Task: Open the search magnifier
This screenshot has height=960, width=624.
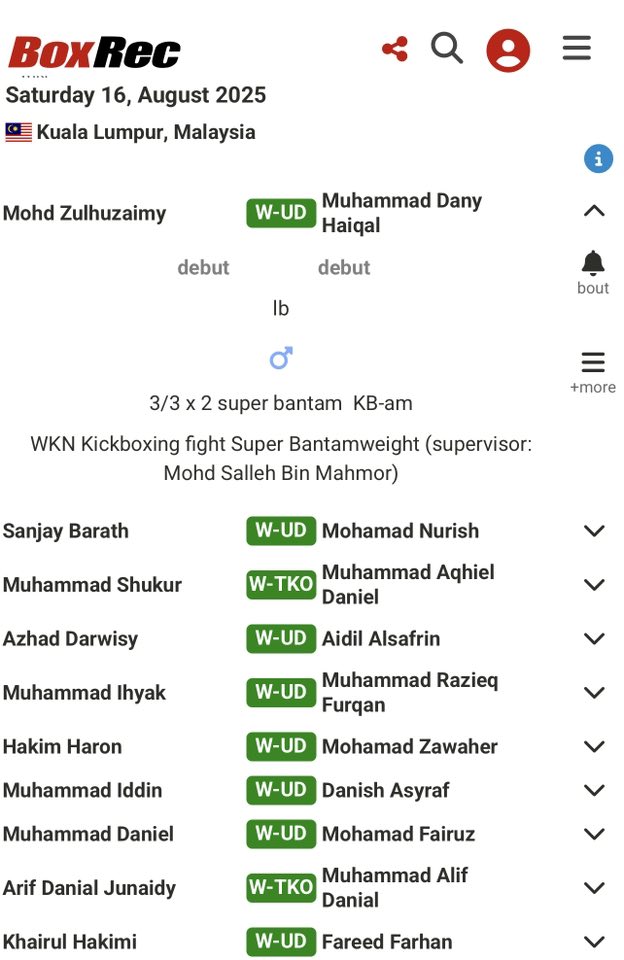Action: pyautogui.click(x=447, y=48)
